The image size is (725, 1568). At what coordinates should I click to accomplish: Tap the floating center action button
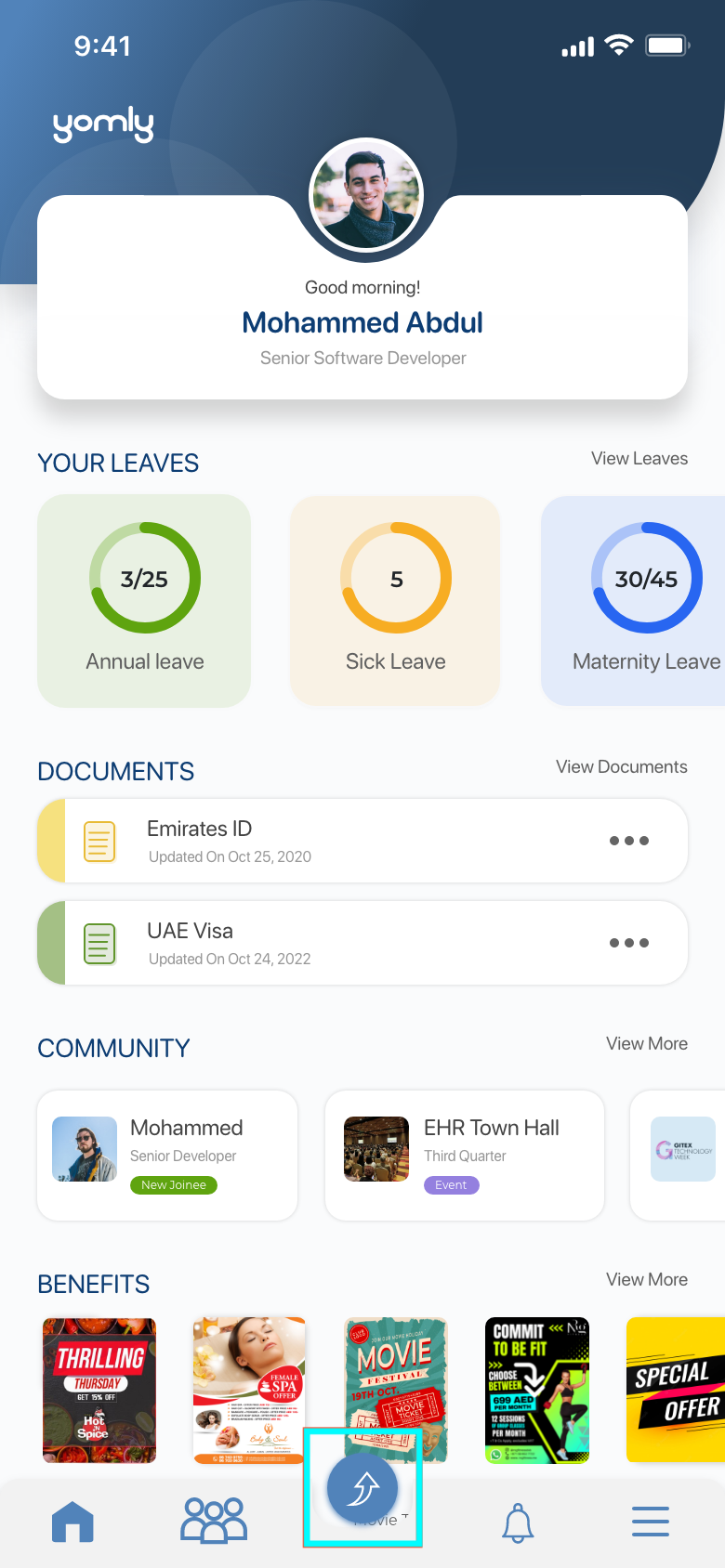click(x=362, y=1488)
